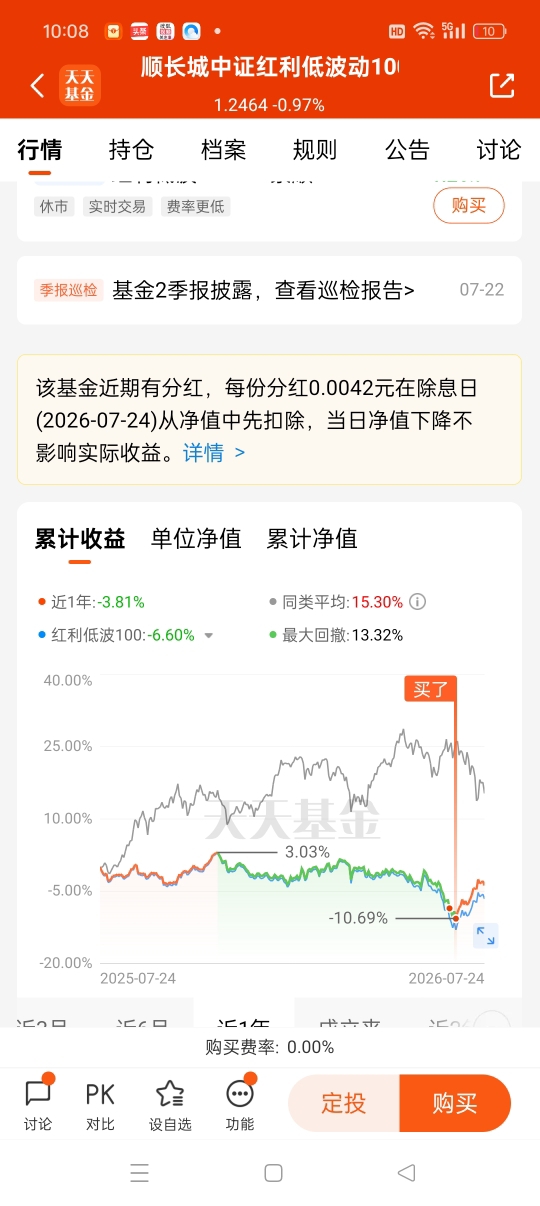Go back with the header arrow
This screenshot has height=1206, width=540.
[x=37, y=86]
